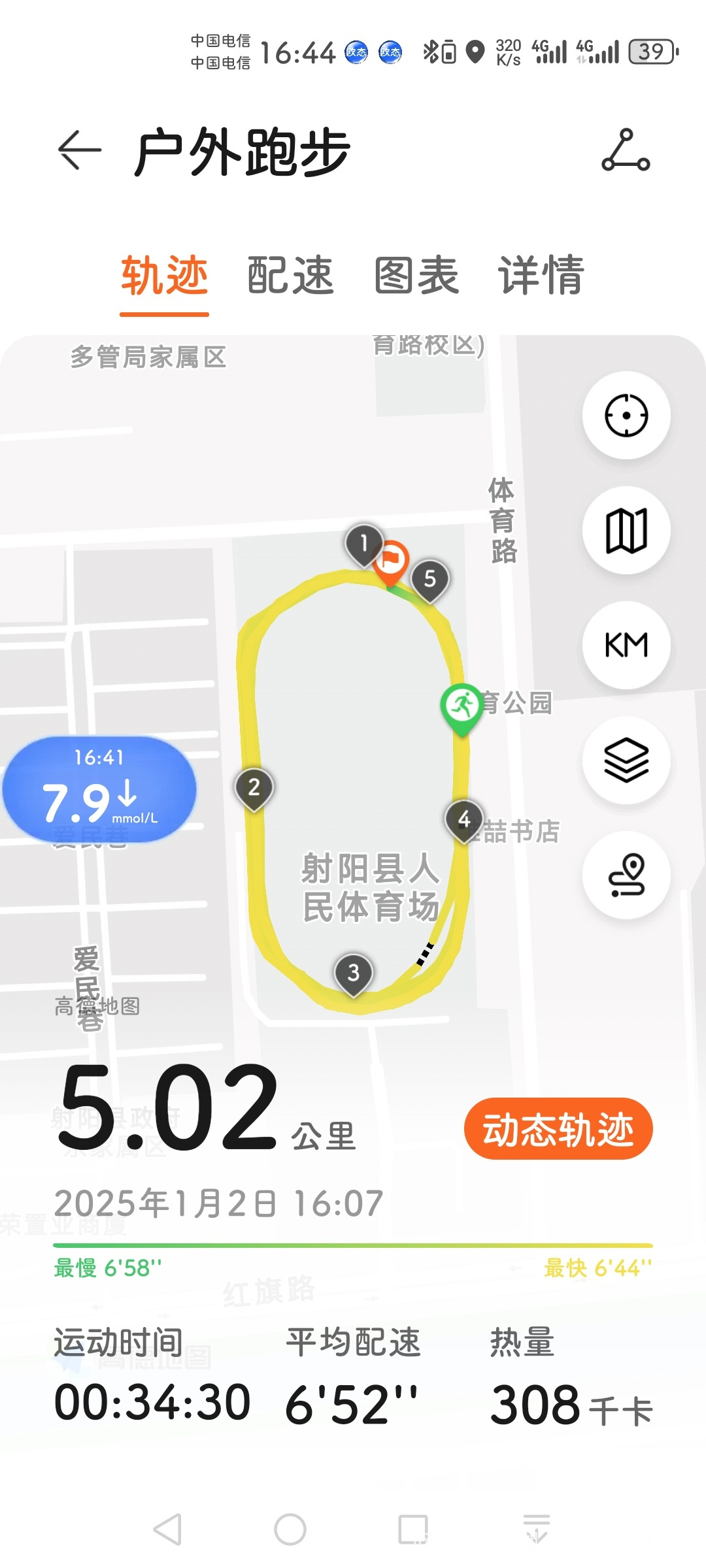The image size is (706, 1568).
Task: Open the system recent apps button
Action: coord(413,1529)
